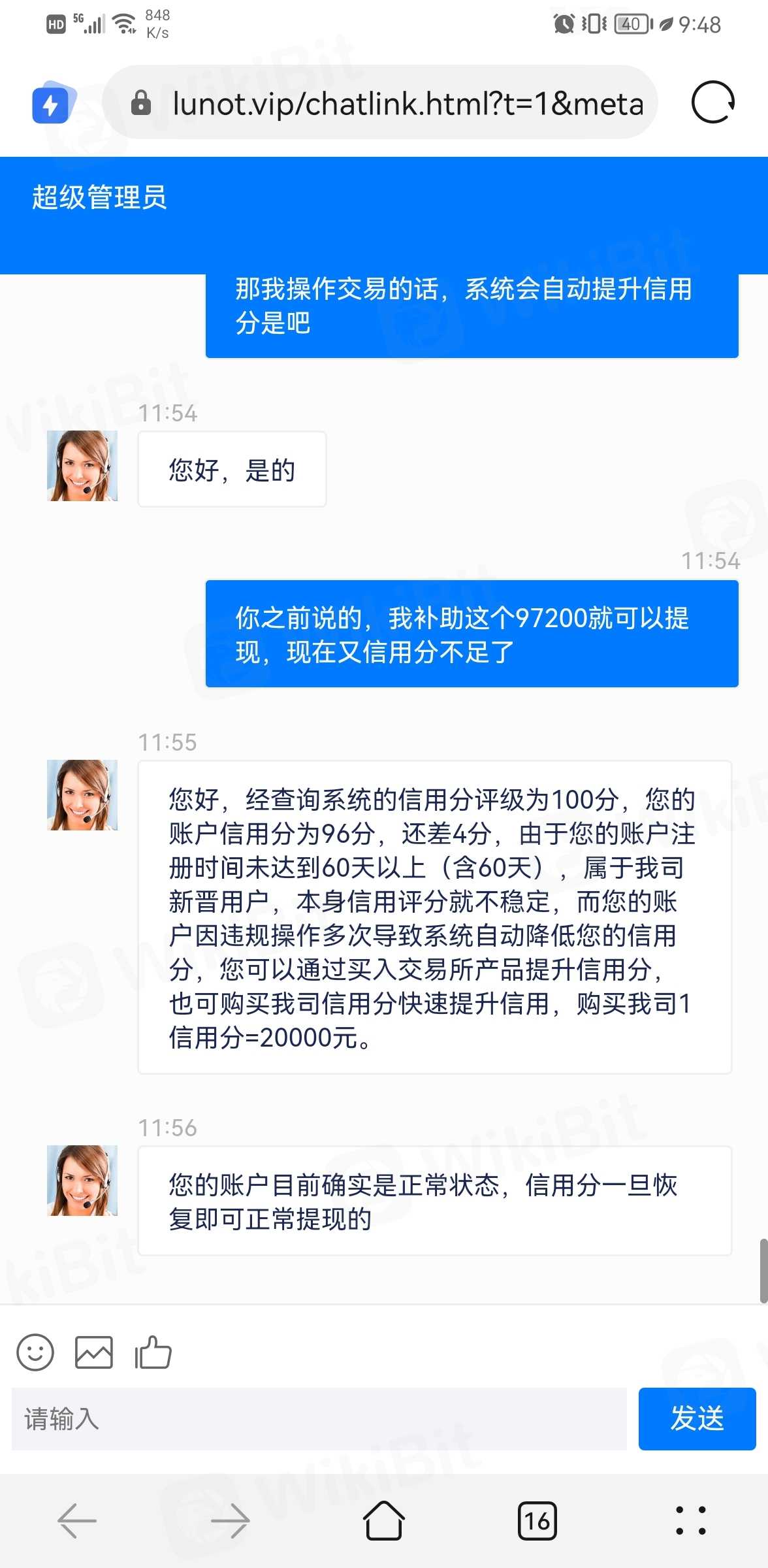The image size is (768, 1568).
Task: Tap the blue lightning icon beside the address bar
Action: (x=51, y=103)
